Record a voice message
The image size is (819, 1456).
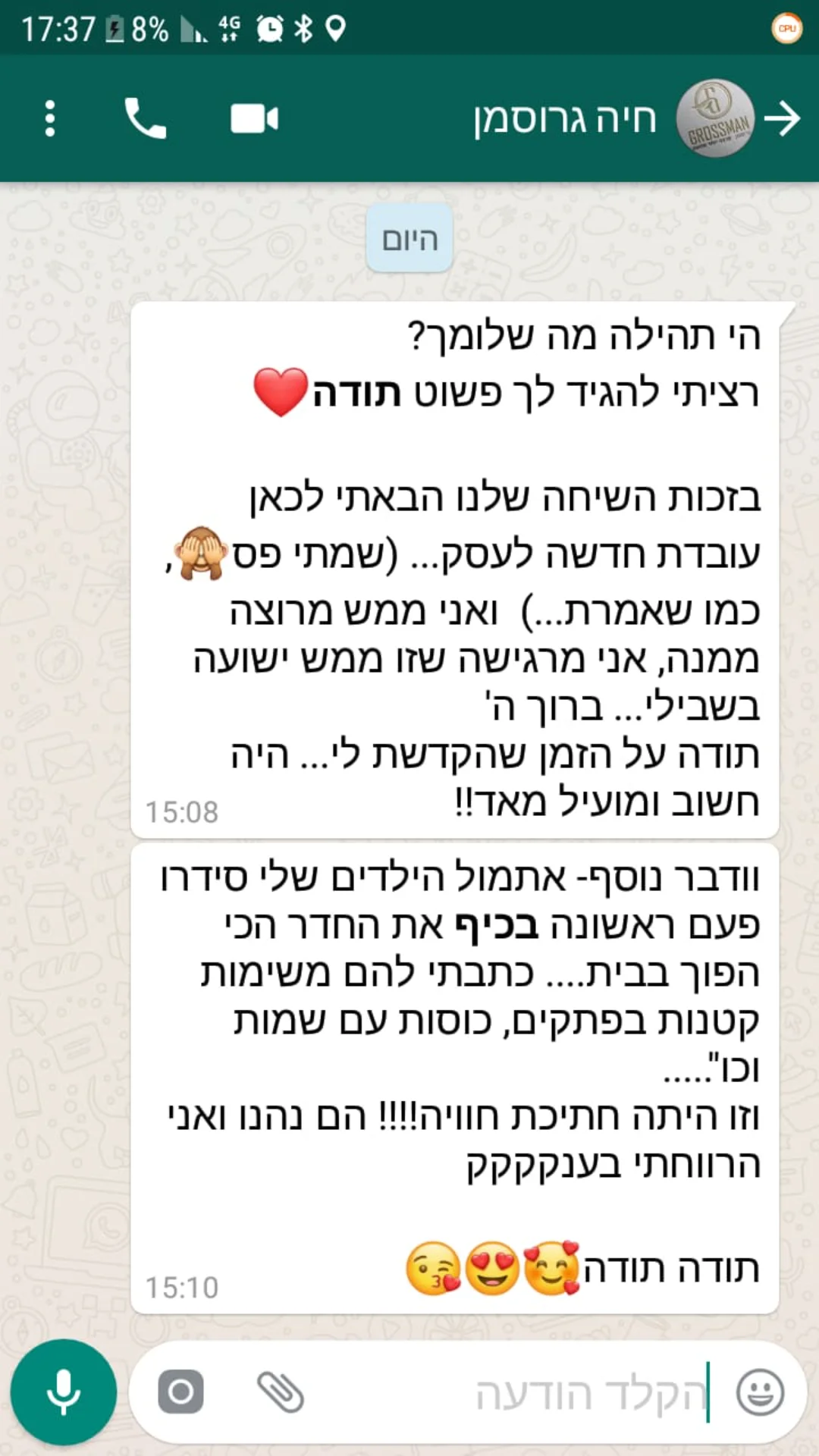click(x=64, y=1392)
